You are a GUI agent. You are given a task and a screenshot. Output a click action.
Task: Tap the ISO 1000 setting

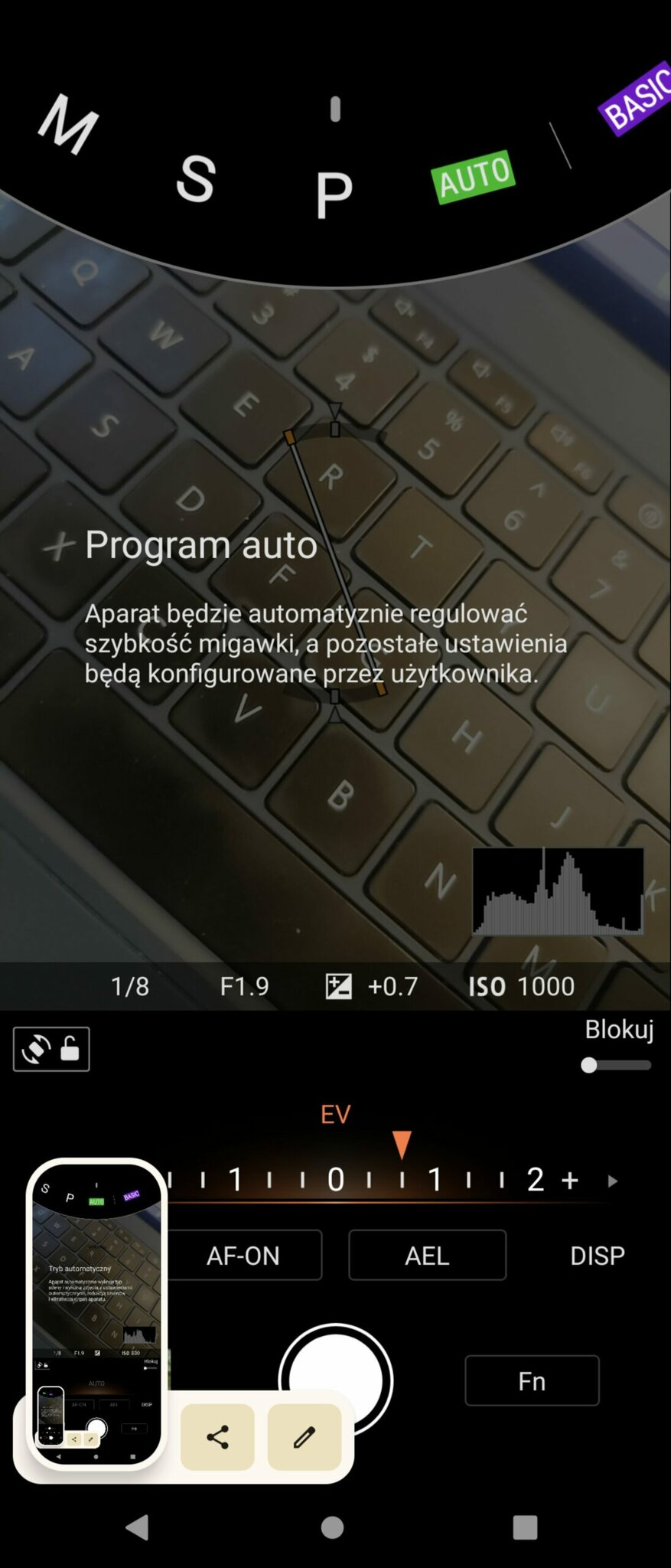521,986
